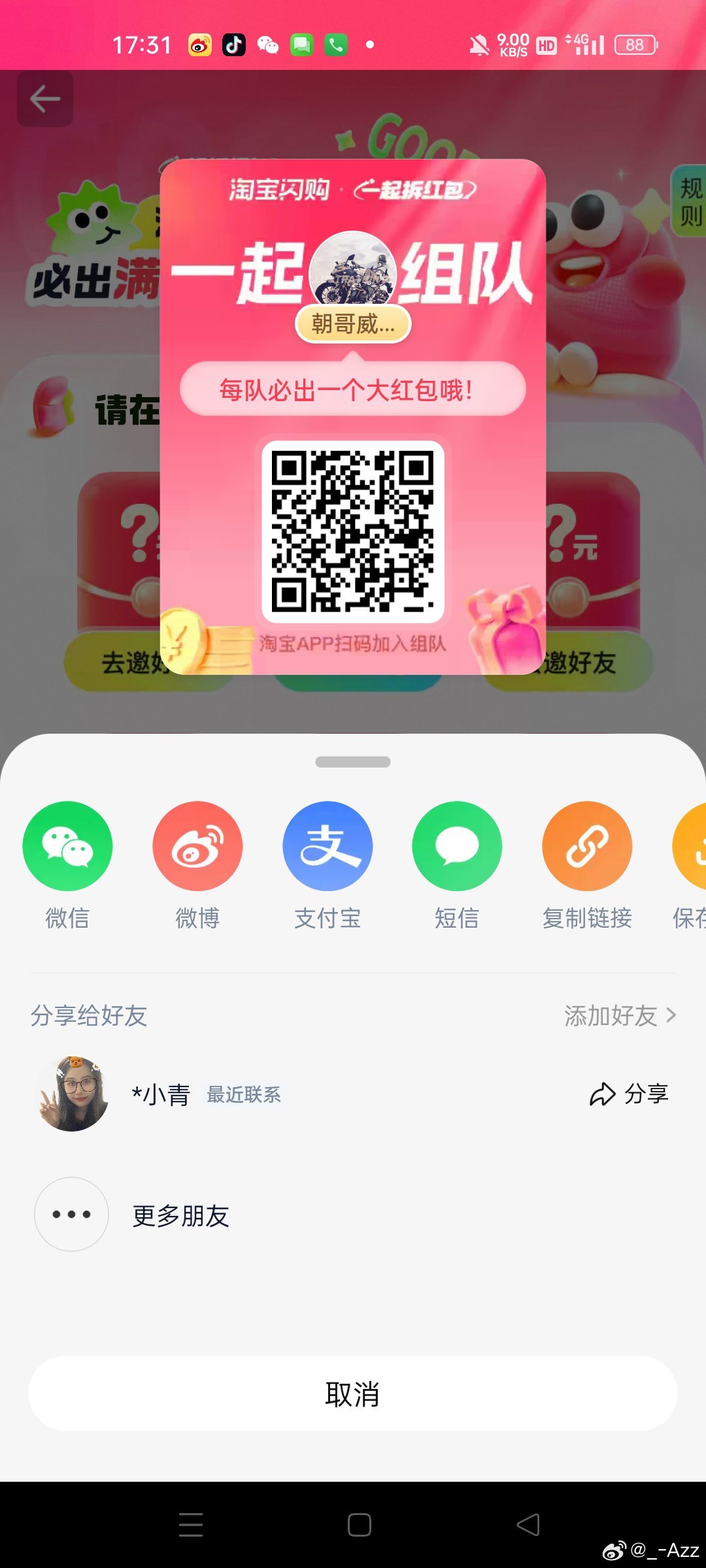Image resolution: width=706 pixels, height=1568 pixels.
Task: Send the invite by 短信
Action: (457, 846)
